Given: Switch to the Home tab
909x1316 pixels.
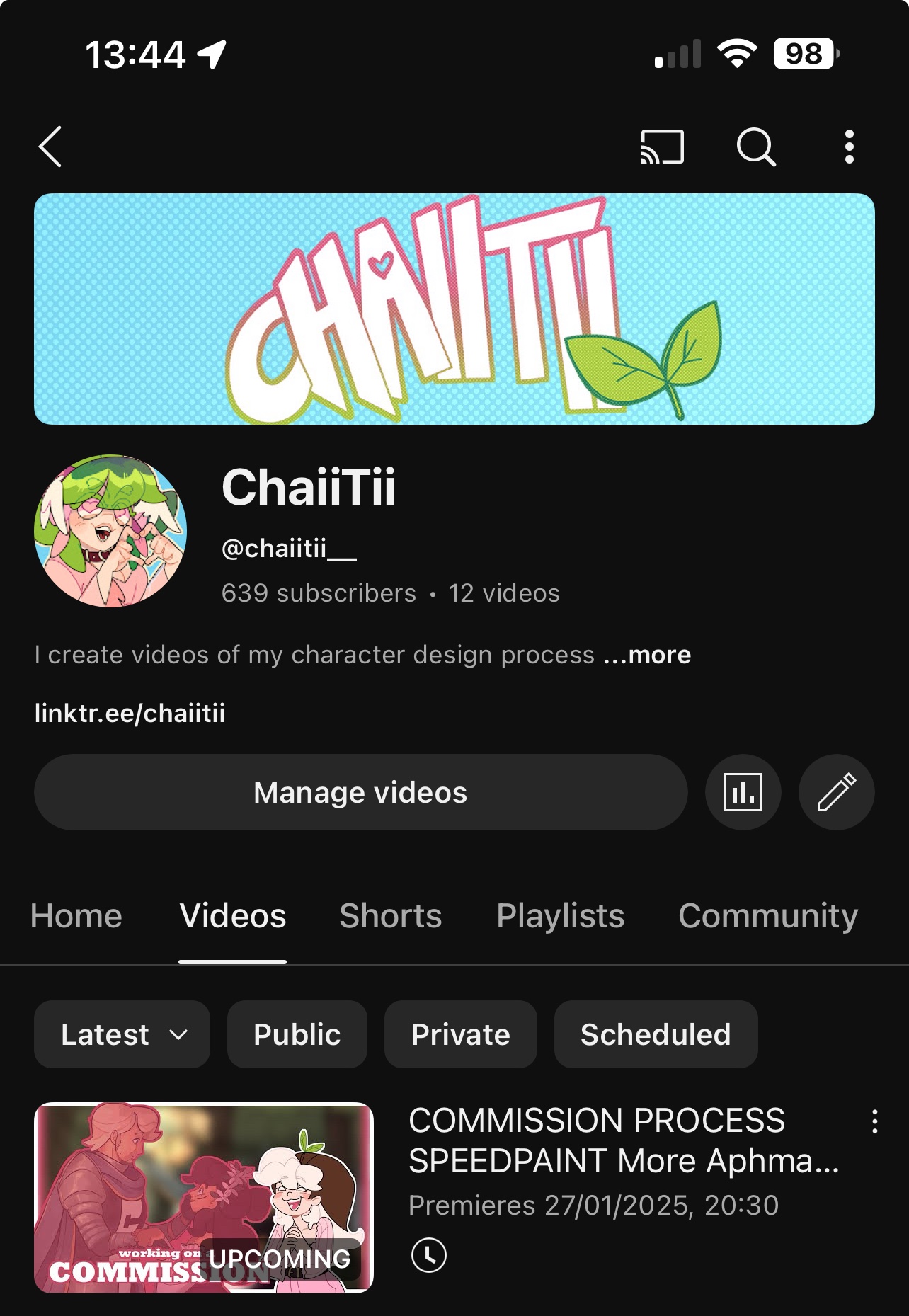Looking at the screenshot, I should (x=76, y=916).
